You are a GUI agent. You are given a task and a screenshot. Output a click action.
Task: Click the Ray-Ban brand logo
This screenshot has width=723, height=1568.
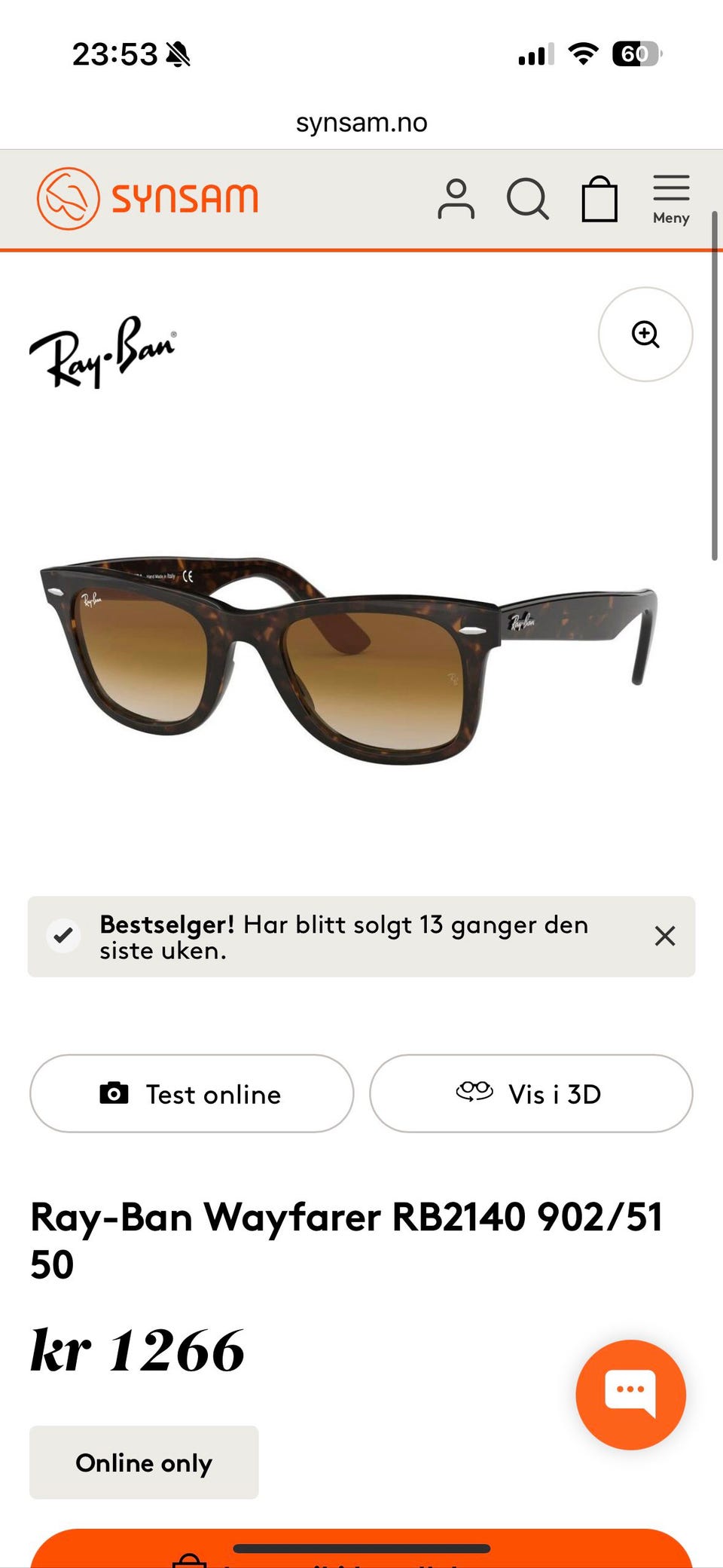[103, 349]
